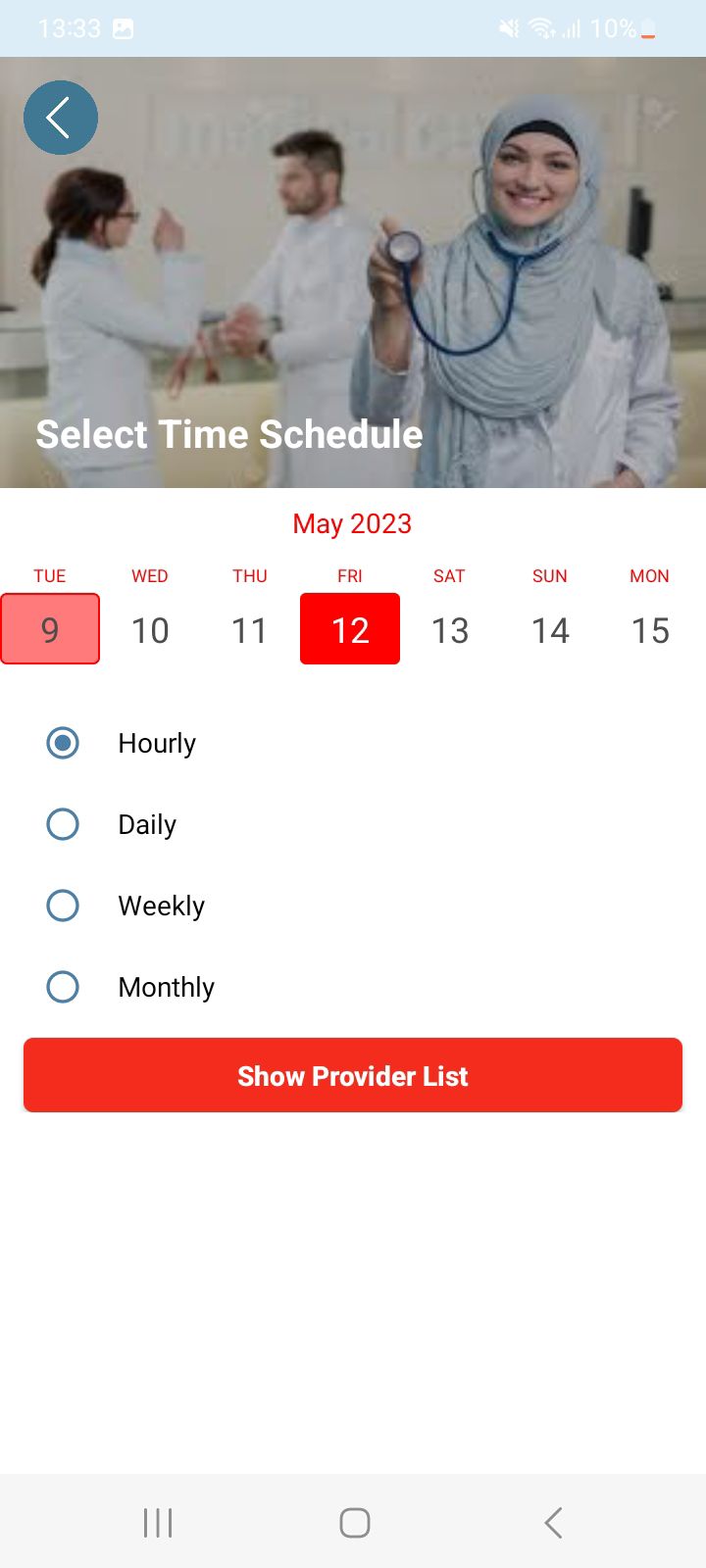706x1568 pixels.
Task: Select Tuesday 9 on the calendar
Action: (50, 628)
